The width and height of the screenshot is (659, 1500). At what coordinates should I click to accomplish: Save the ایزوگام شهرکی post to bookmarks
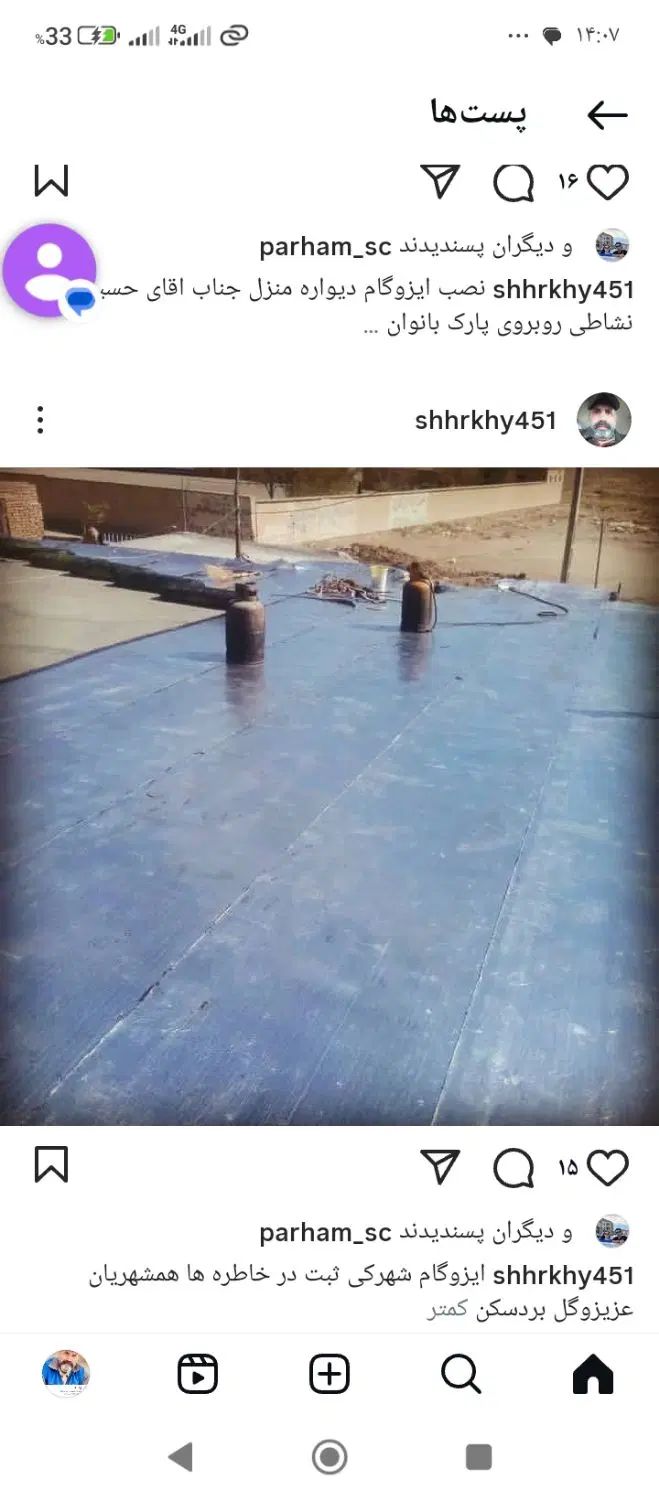(51, 1165)
